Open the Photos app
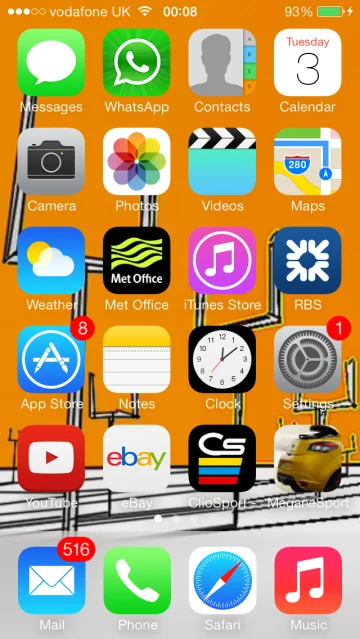 pos(137,161)
